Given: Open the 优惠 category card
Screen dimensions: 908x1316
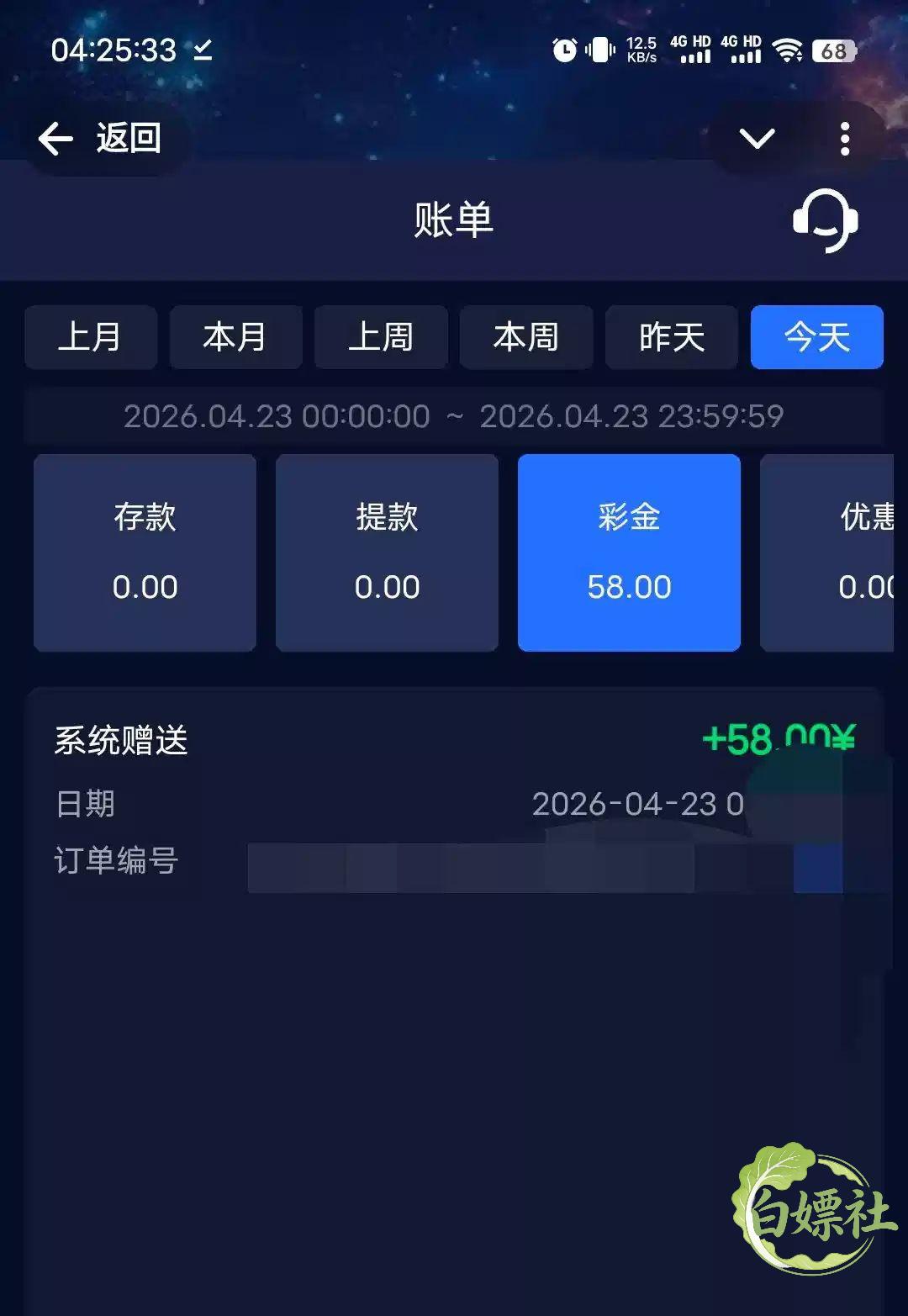Looking at the screenshot, I should point(827,552).
